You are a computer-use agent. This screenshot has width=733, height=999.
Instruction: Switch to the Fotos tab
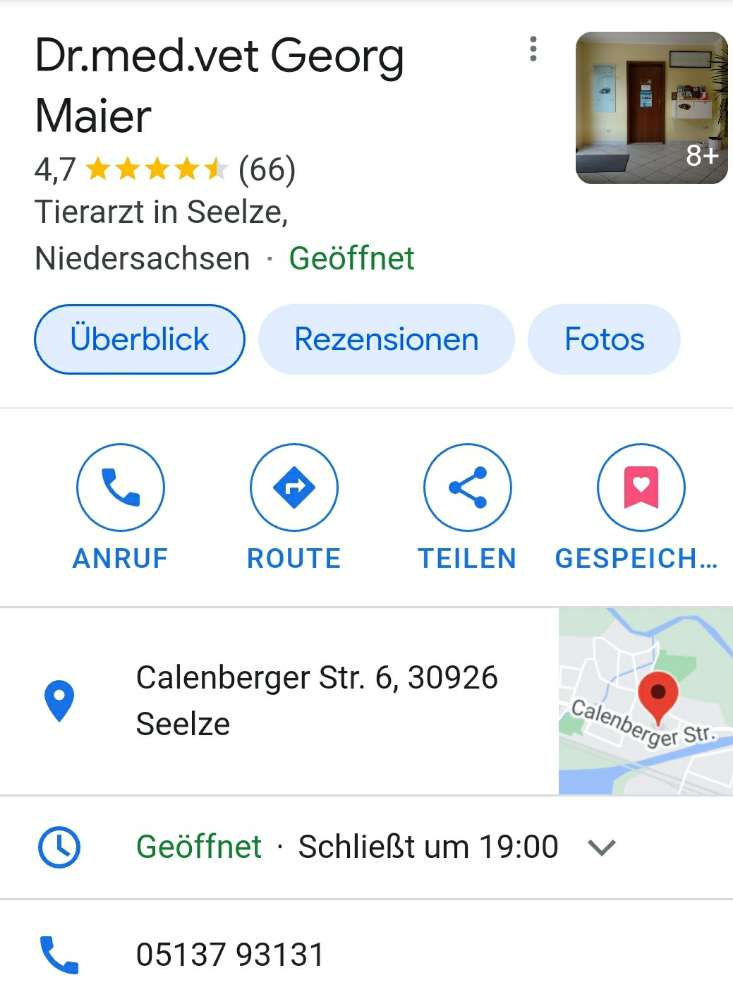click(x=604, y=340)
